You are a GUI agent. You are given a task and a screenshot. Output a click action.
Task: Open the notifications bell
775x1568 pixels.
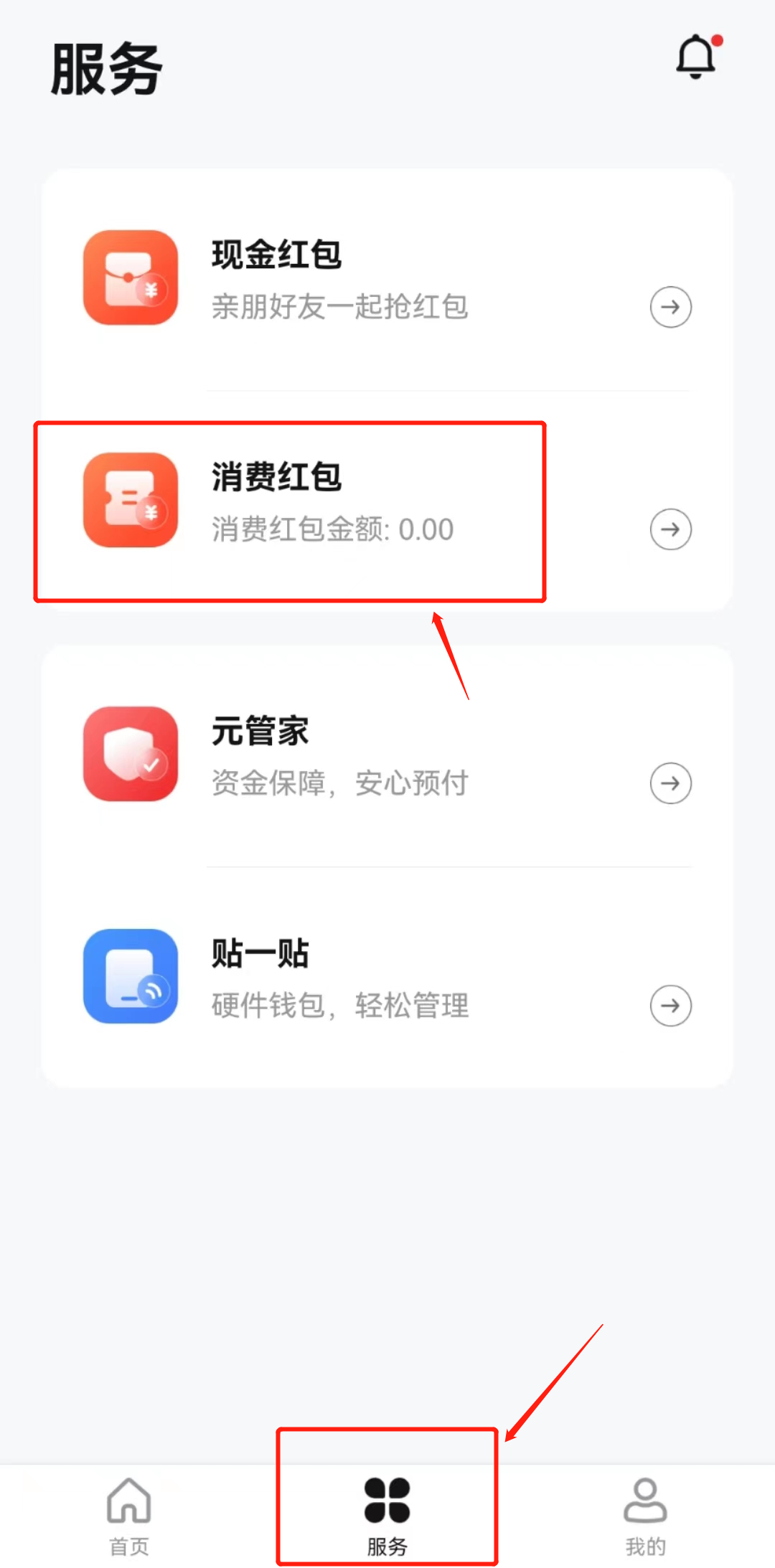(696, 57)
